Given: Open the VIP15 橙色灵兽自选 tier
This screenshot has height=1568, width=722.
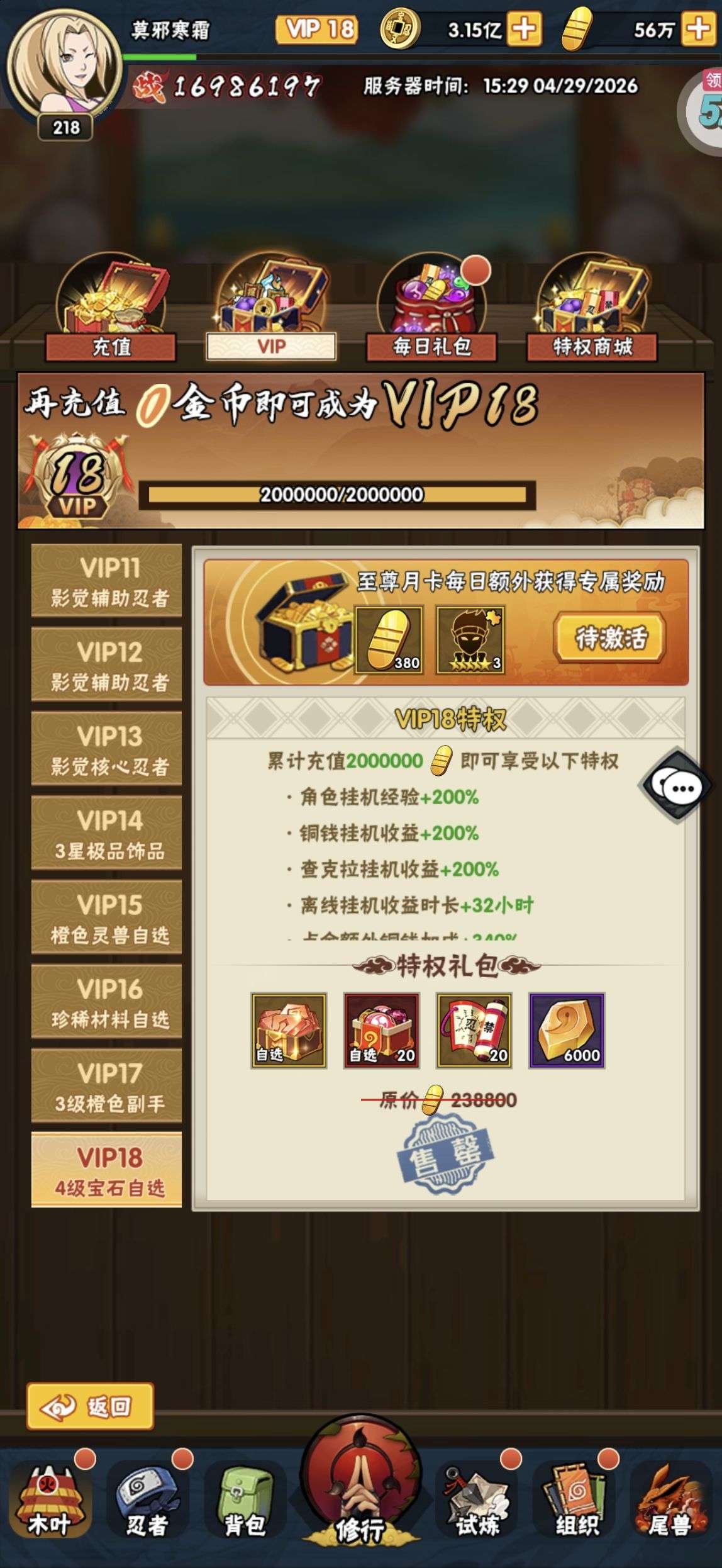Looking at the screenshot, I should [107, 918].
